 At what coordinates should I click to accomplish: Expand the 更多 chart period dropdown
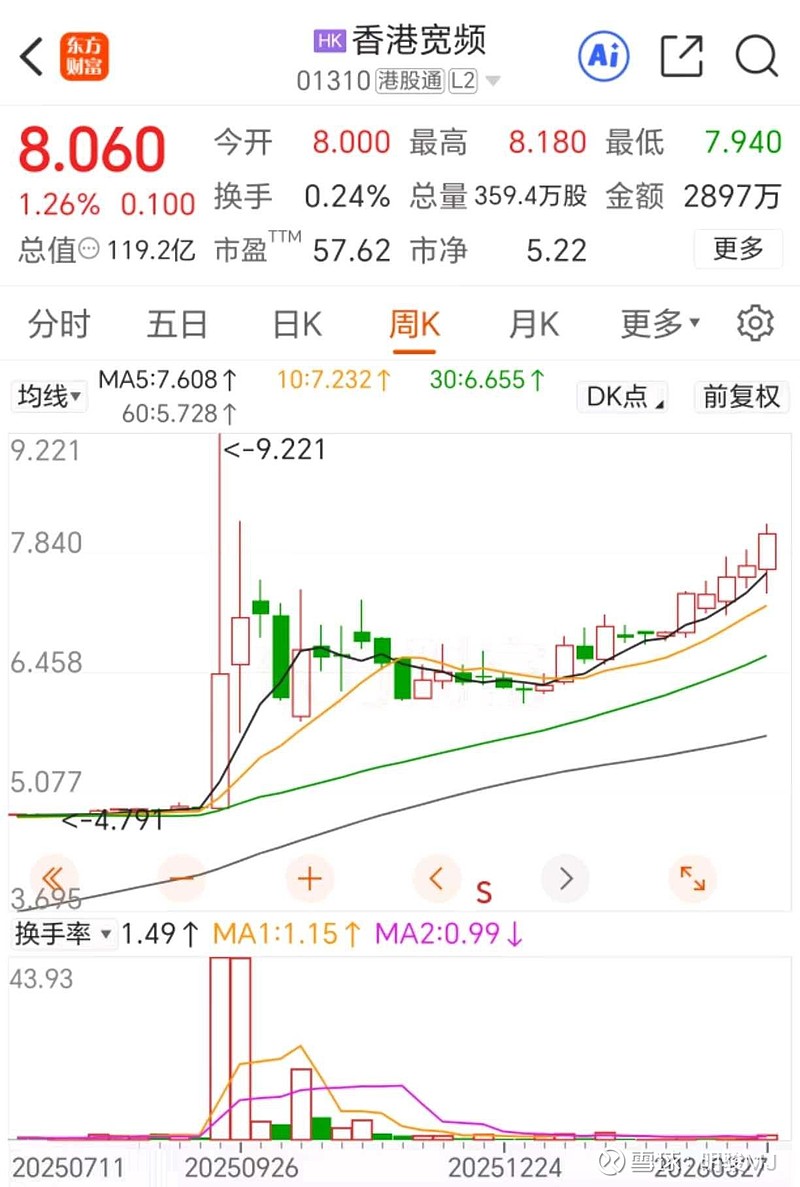tap(660, 325)
